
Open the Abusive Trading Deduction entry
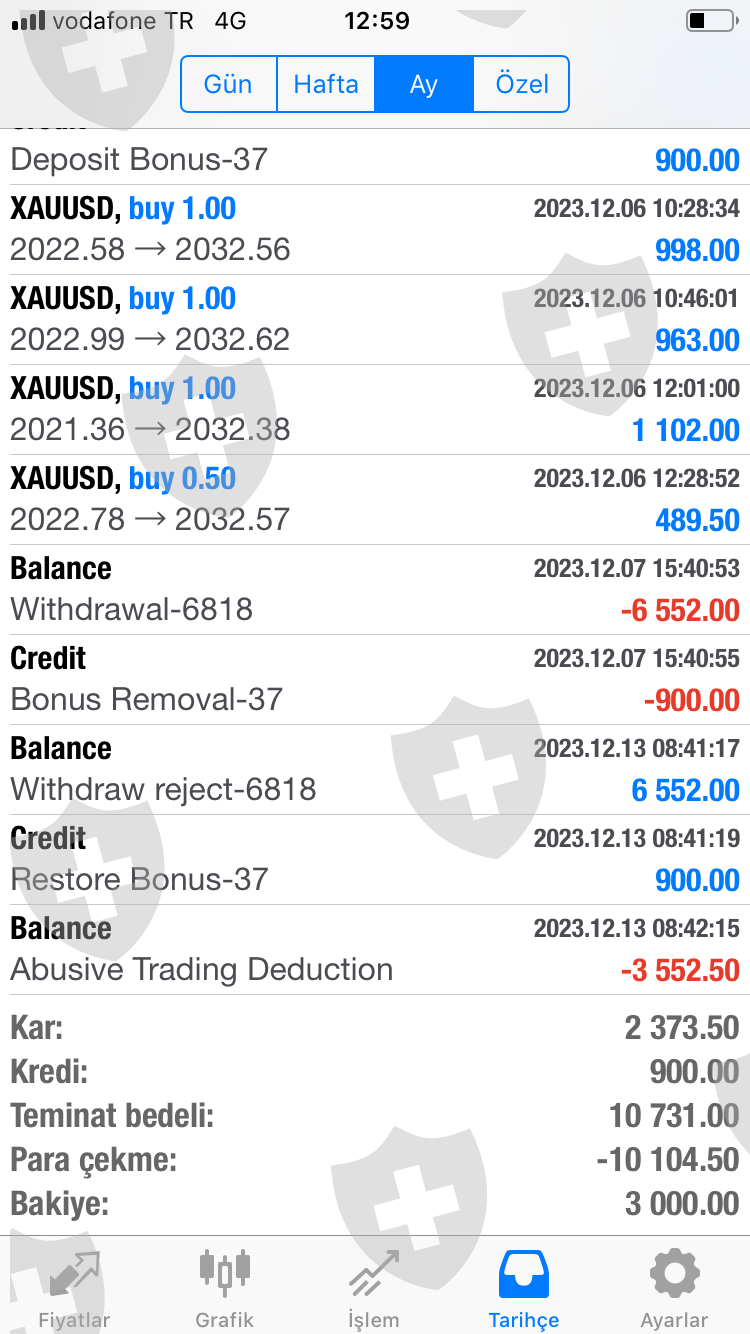click(x=375, y=950)
